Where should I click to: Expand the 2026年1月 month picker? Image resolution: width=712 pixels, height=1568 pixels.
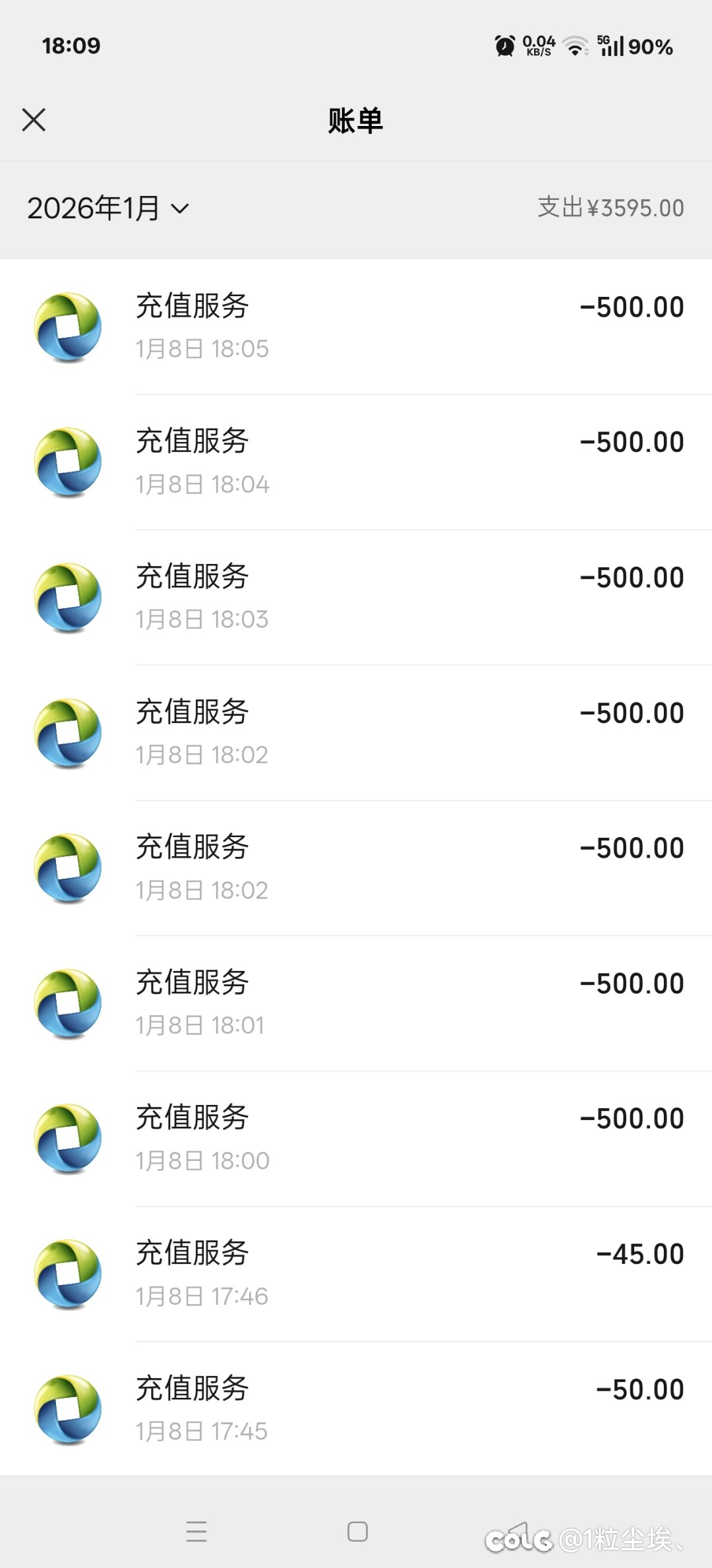pyautogui.click(x=108, y=208)
